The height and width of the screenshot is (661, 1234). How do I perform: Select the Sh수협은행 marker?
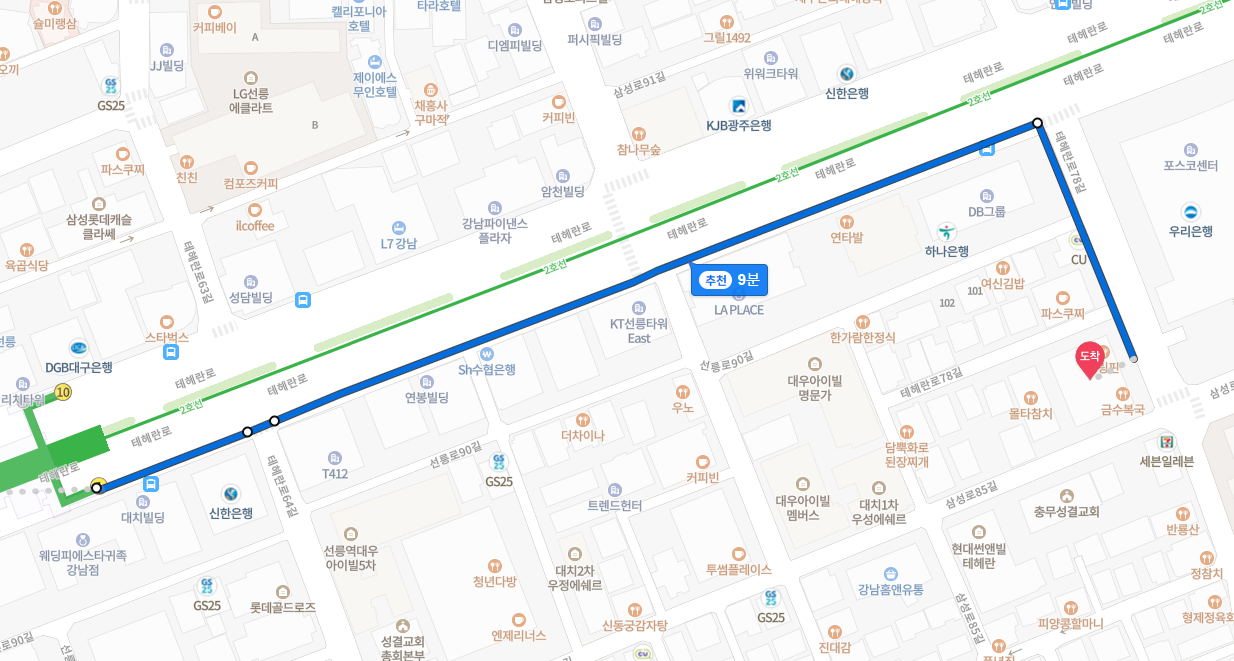(487, 354)
